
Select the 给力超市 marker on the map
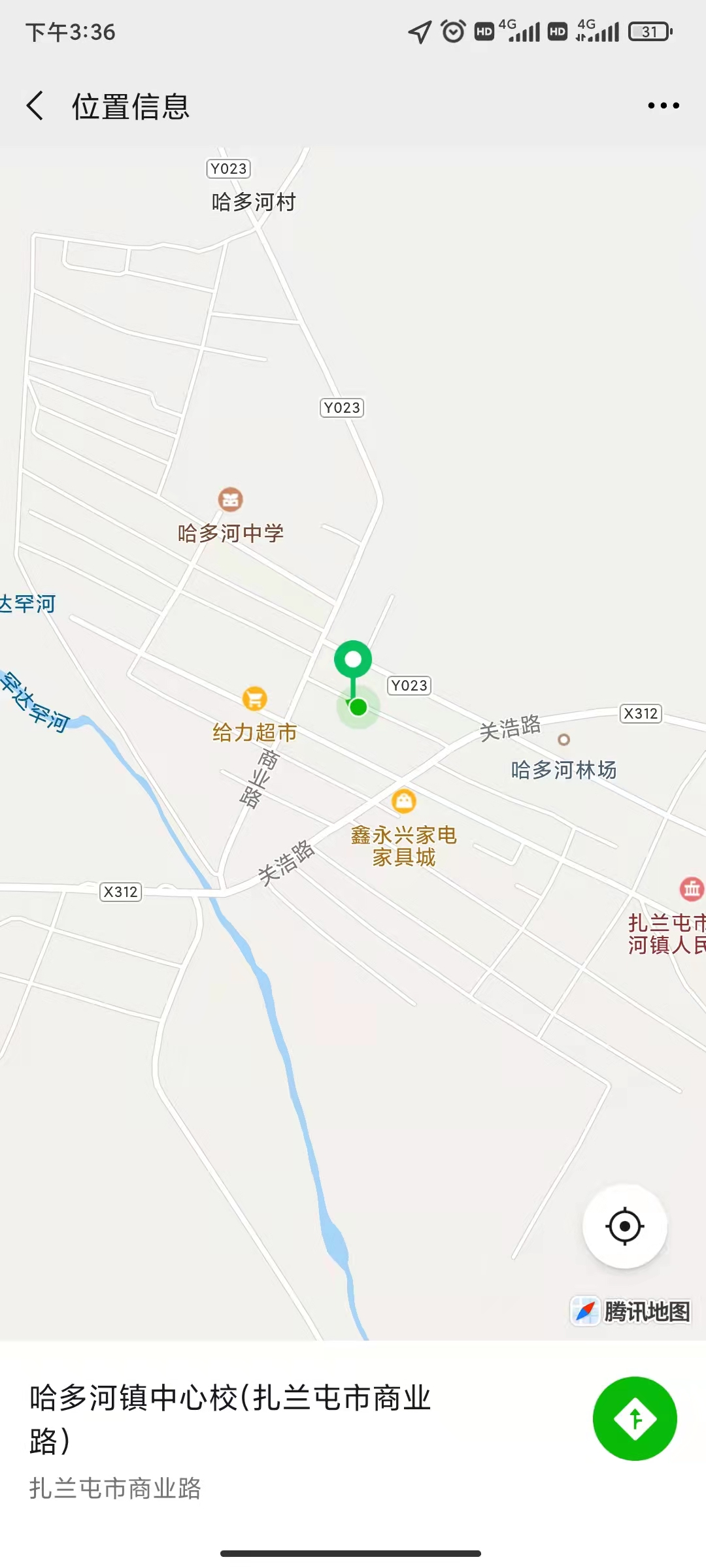(x=254, y=698)
